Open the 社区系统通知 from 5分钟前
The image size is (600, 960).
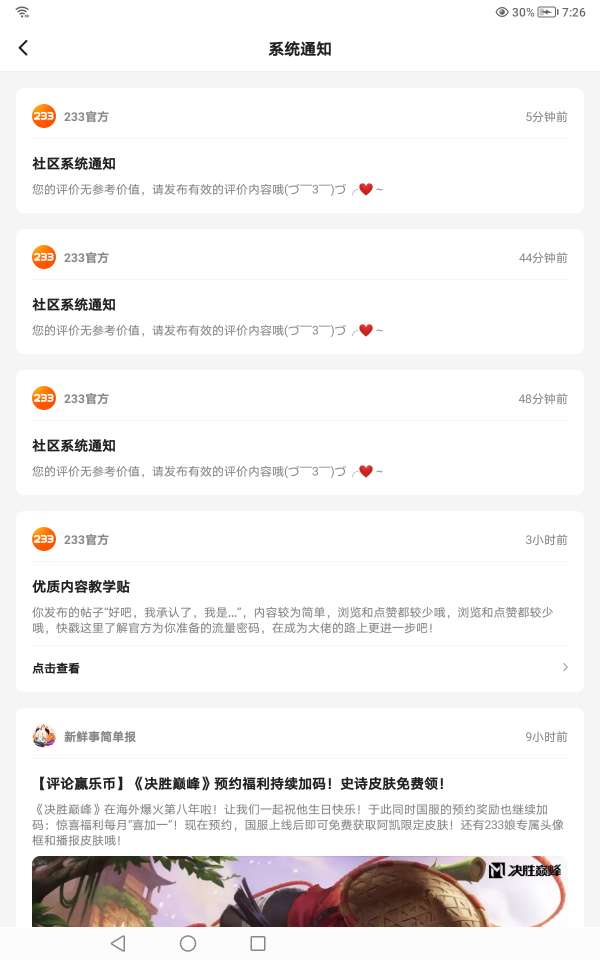[299, 176]
